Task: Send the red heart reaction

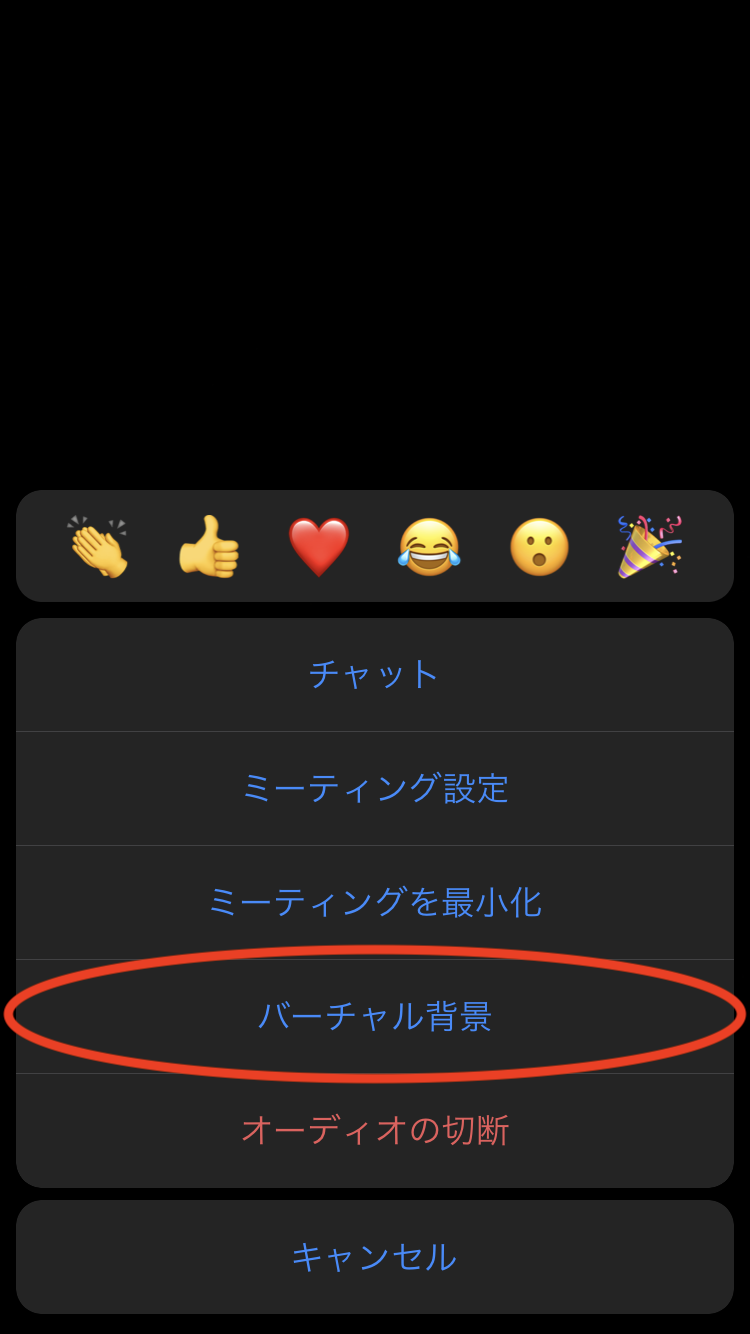Action: (x=319, y=547)
